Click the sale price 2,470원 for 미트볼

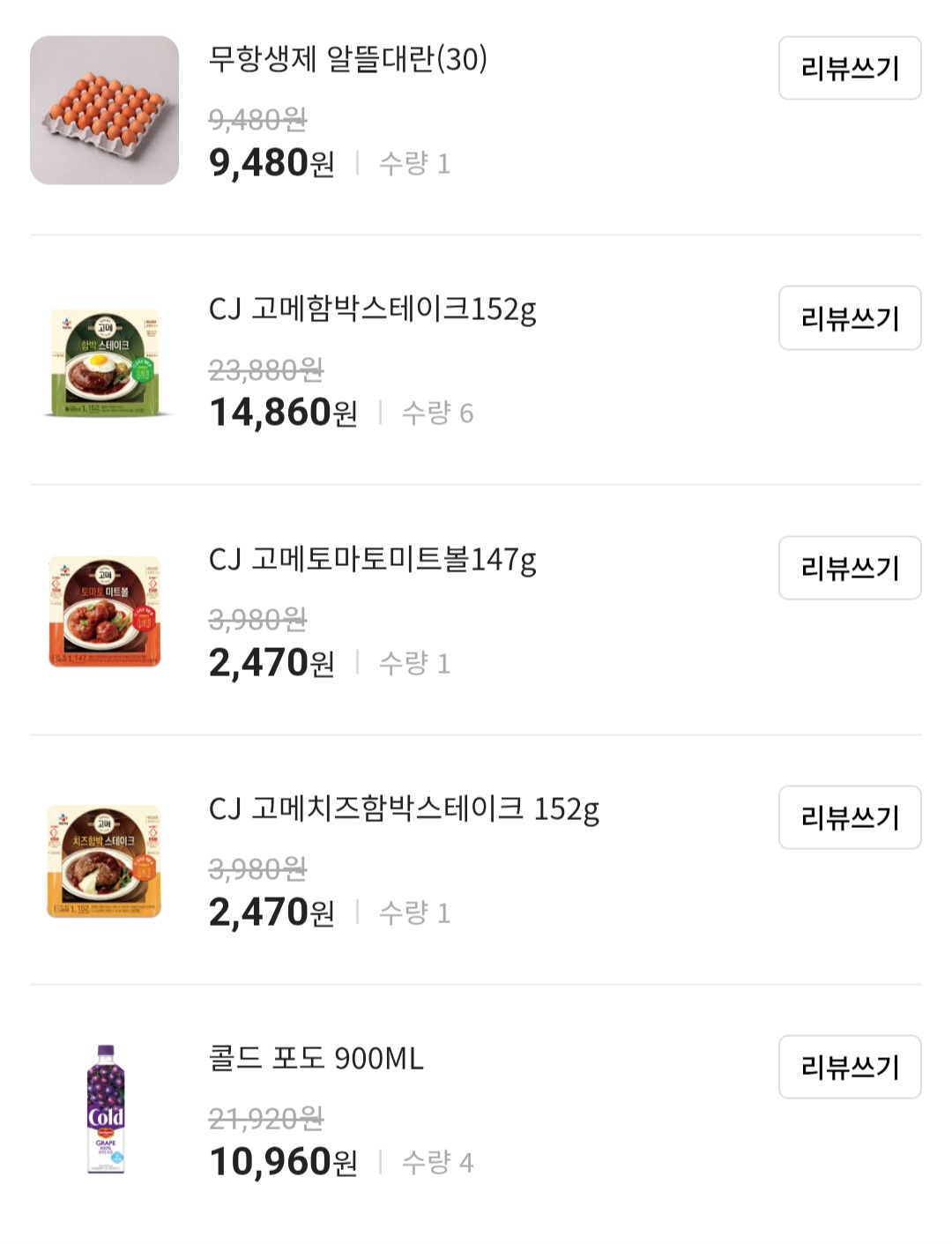[269, 663]
